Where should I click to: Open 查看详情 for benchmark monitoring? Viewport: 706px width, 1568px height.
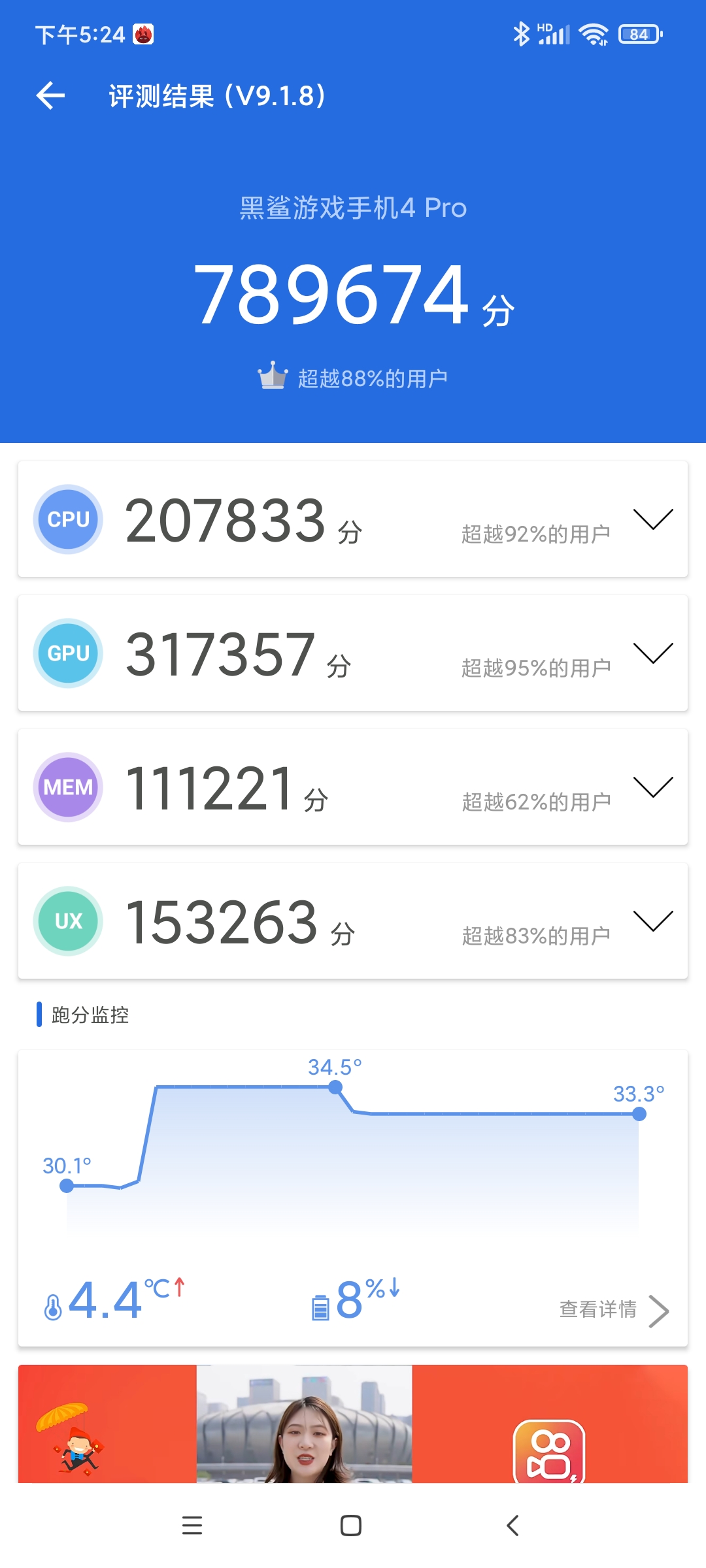pos(613,1309)
